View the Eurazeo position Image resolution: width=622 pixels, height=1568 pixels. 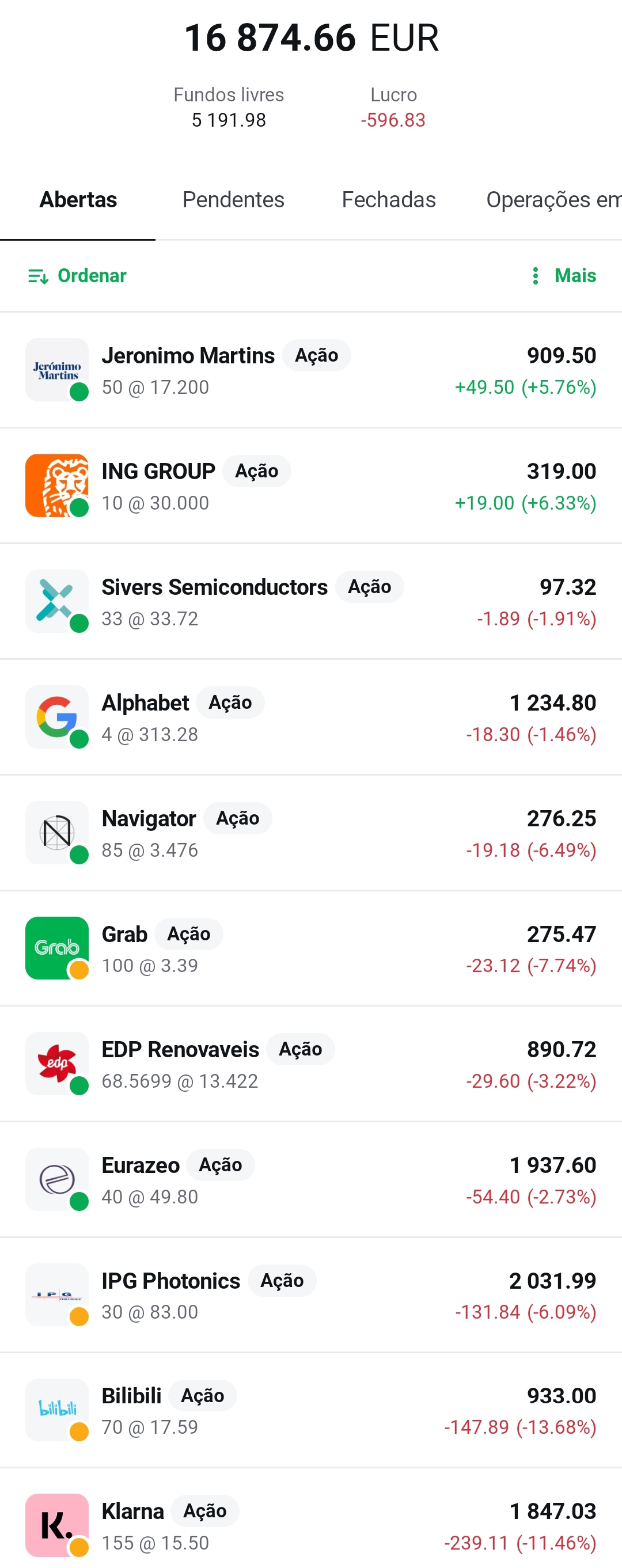pos(311,1180)
